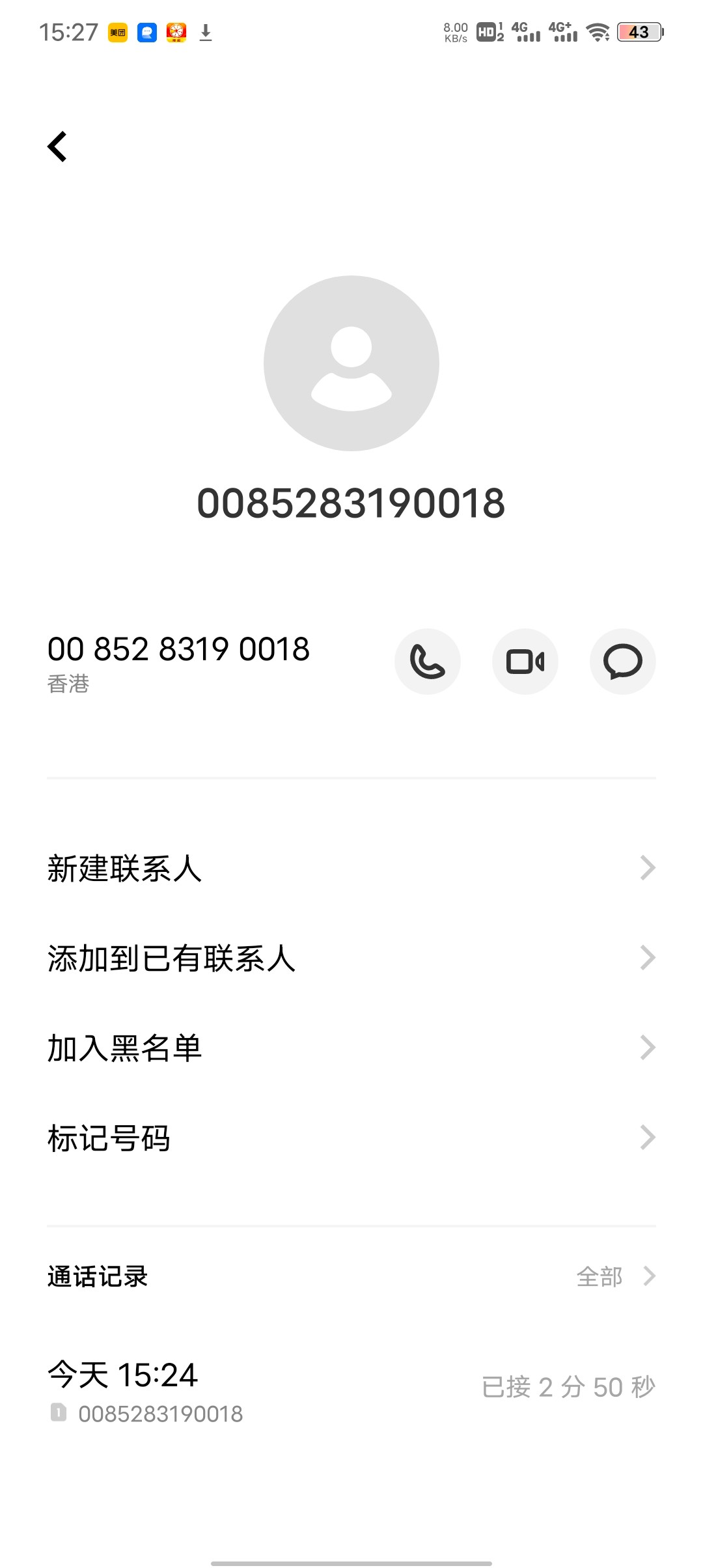The image size is (703, 1568).
Task: Tap the battery indicator showing 43
Action: tap(640, 31)
